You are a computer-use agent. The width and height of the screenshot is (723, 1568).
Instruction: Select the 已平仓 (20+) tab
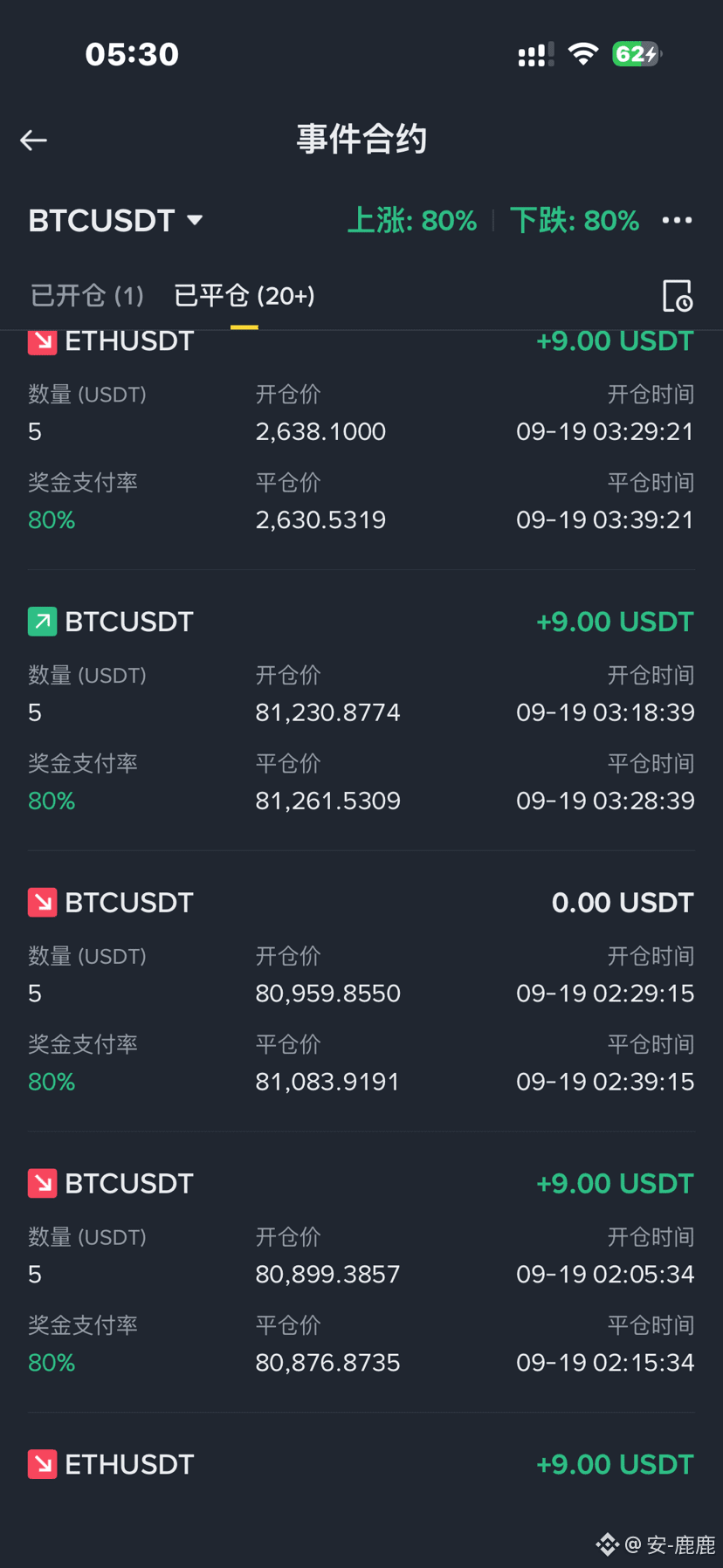(244, 296)
